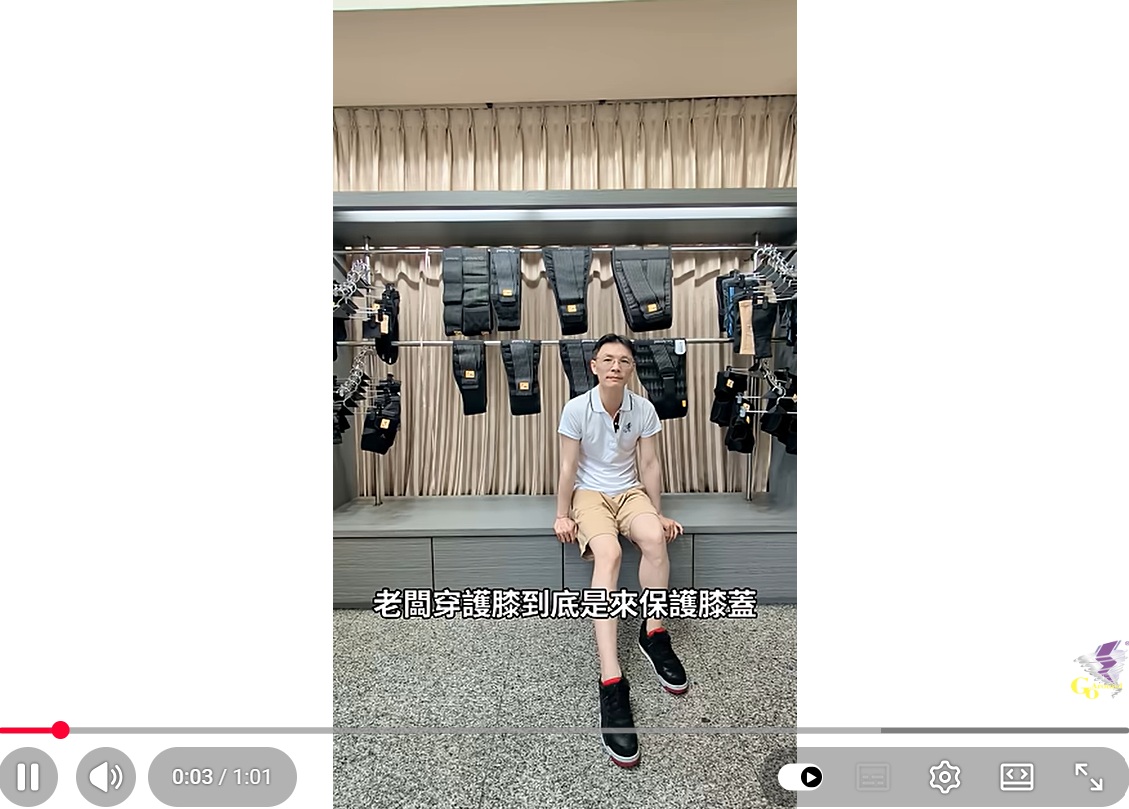
Task: Open the video settings gear
Action: click(x=945, y=777)
